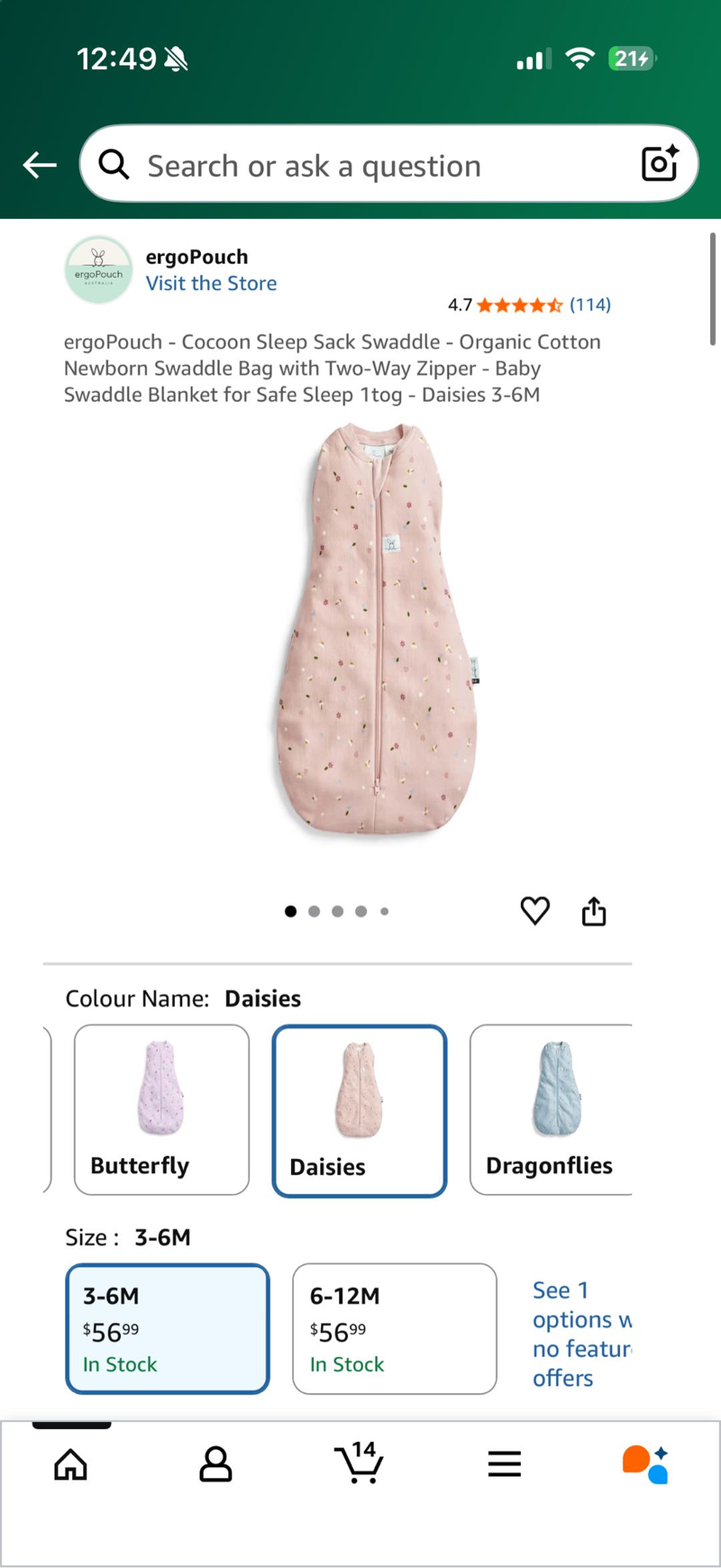Visit the ergoPouch store

(x=211, y=283)
